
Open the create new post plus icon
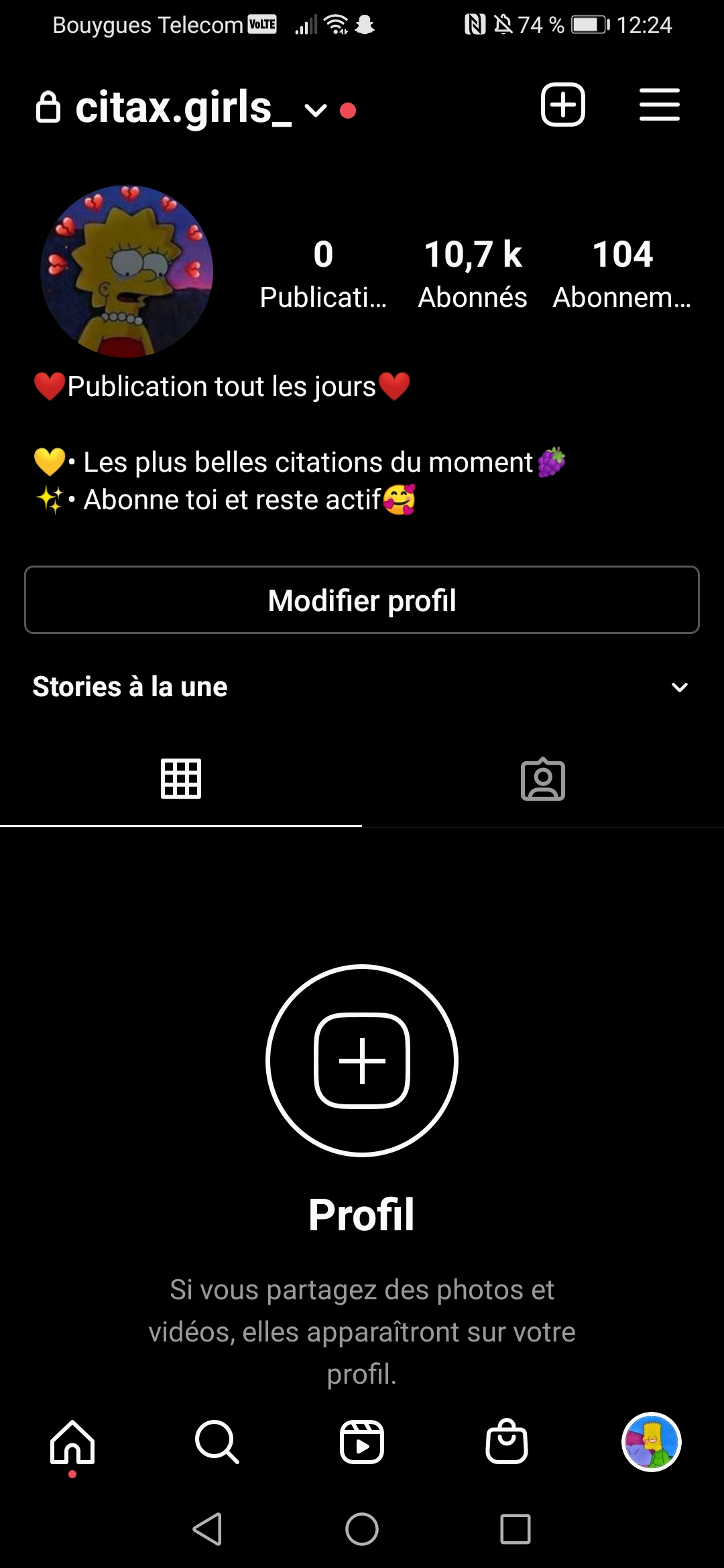(562, 105)
